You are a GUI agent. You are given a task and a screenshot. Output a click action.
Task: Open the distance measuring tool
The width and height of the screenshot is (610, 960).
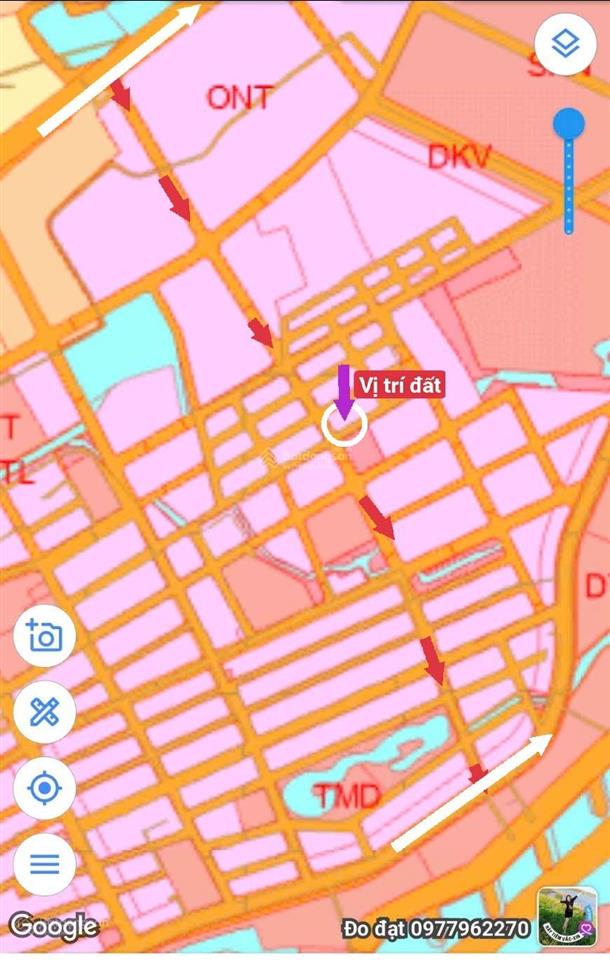click(x=45, y=712)
